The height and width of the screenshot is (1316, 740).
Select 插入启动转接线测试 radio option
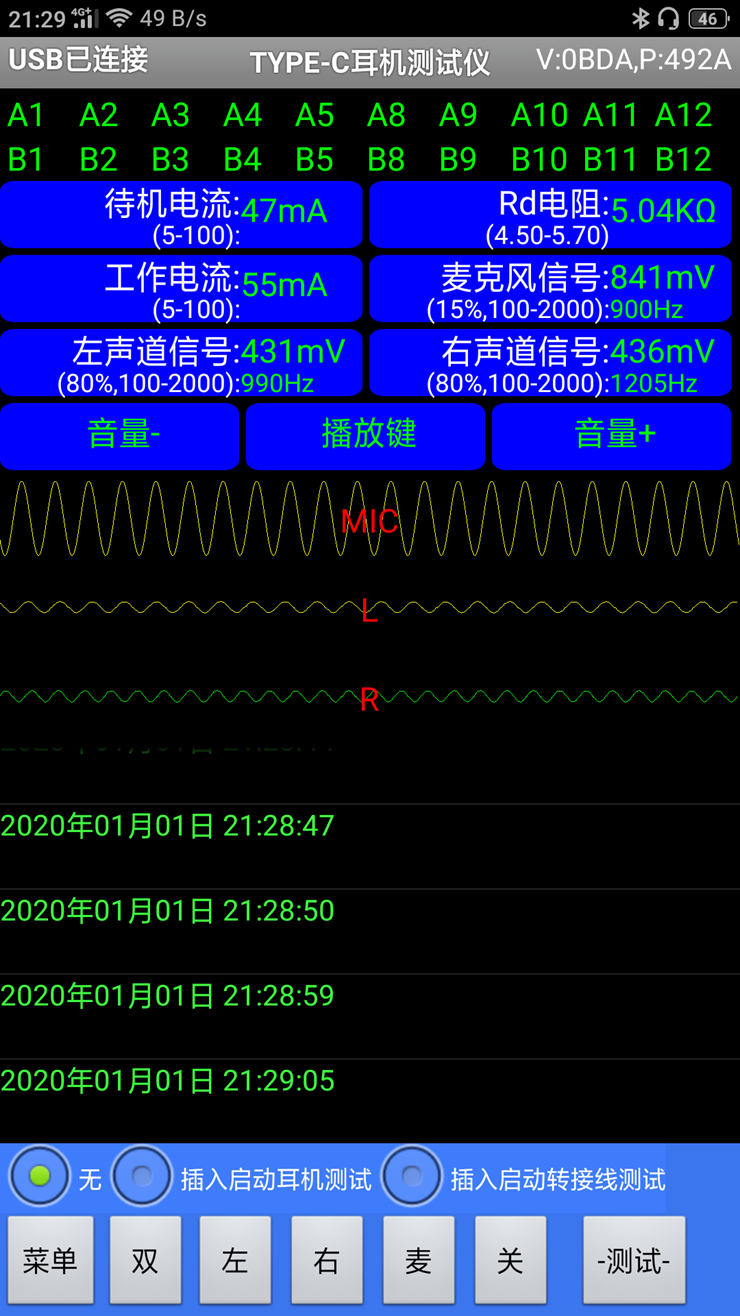[412, 1176]
